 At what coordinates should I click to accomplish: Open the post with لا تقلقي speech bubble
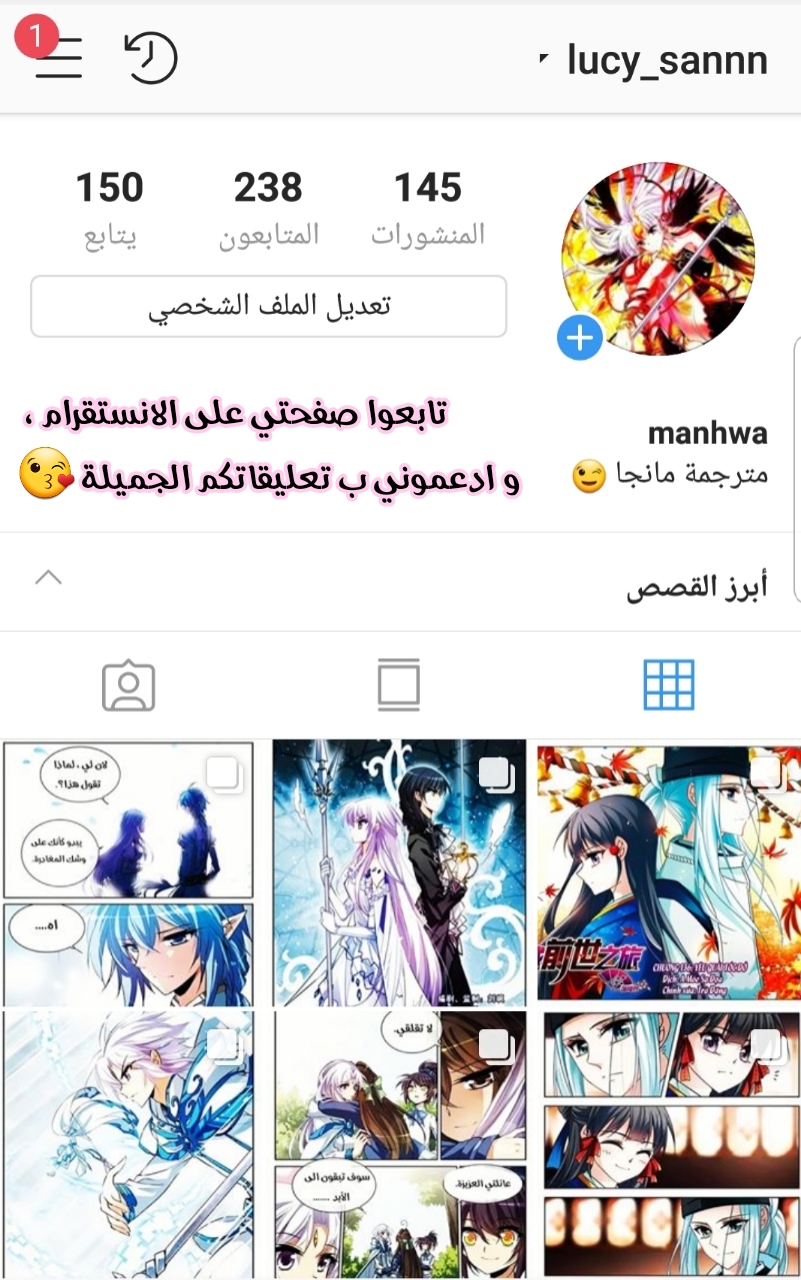[x=399, y=1140]
